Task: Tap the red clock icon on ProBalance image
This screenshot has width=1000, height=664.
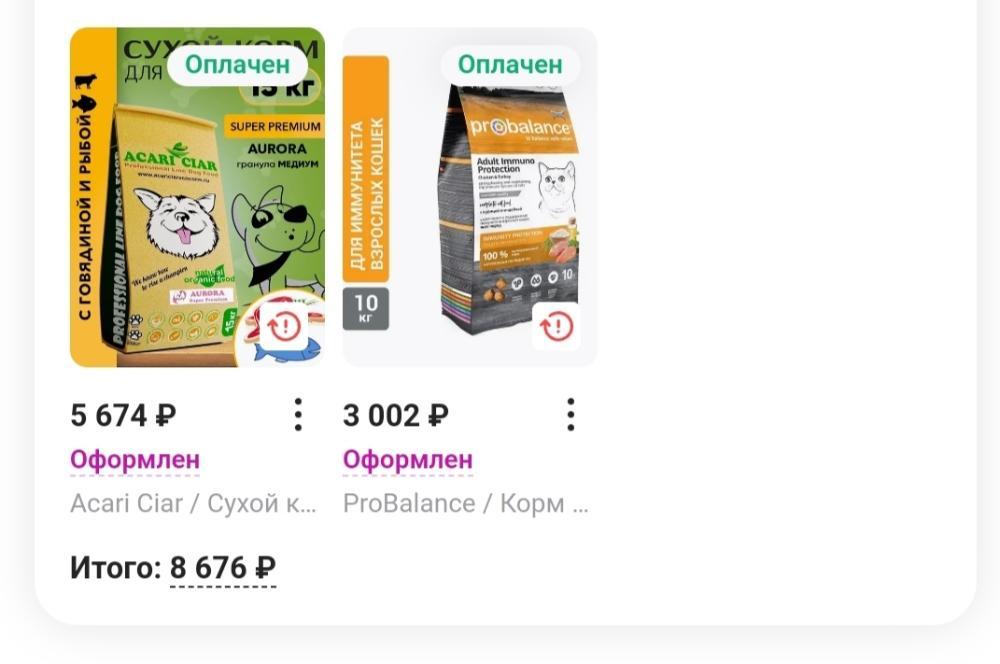Action: click(x=557, y=326)
